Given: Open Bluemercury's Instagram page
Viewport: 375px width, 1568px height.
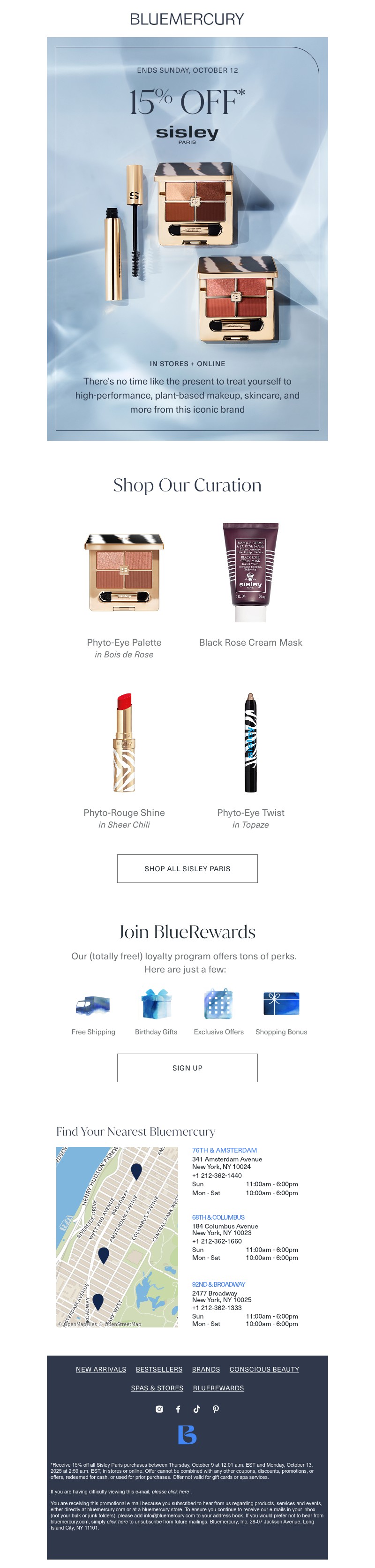Looking at the screenshot, I should (x=159, y=1409).
